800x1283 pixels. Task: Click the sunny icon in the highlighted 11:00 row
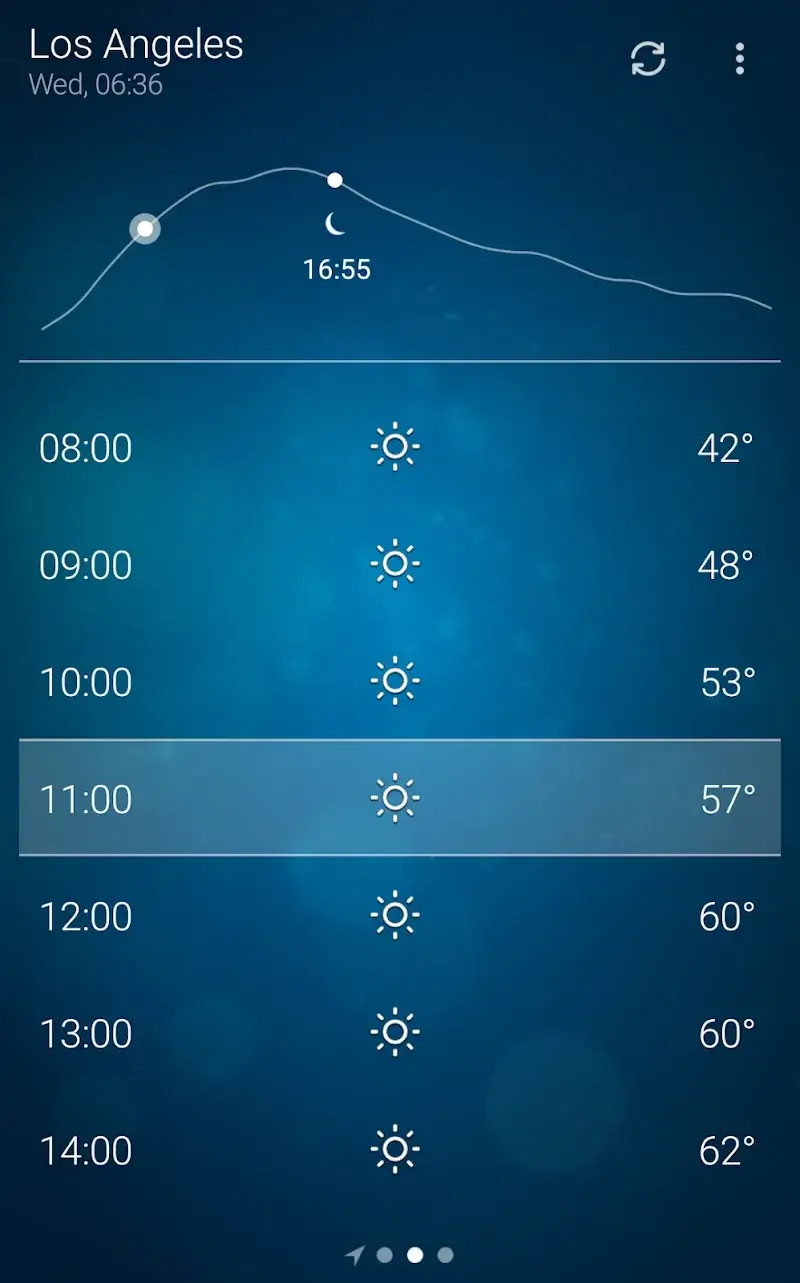click(x=397, y=798)
